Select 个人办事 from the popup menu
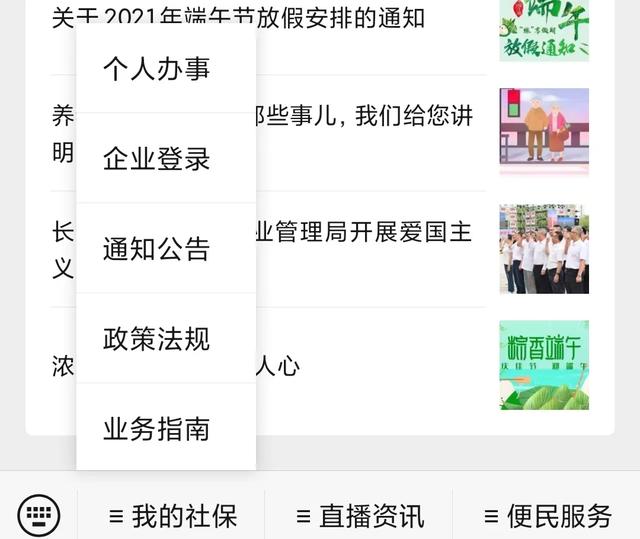The image size is (640, 539). pyautogui.click(x=156, y=69)
